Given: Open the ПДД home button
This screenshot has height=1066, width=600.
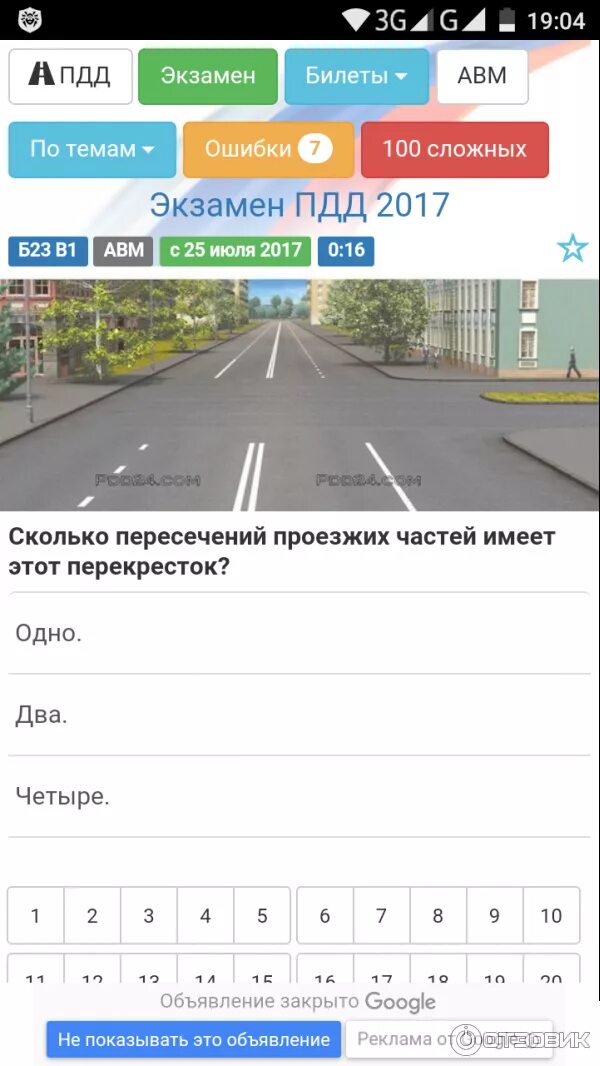Looking at the screenshot, I should click(x=70, y=76).
